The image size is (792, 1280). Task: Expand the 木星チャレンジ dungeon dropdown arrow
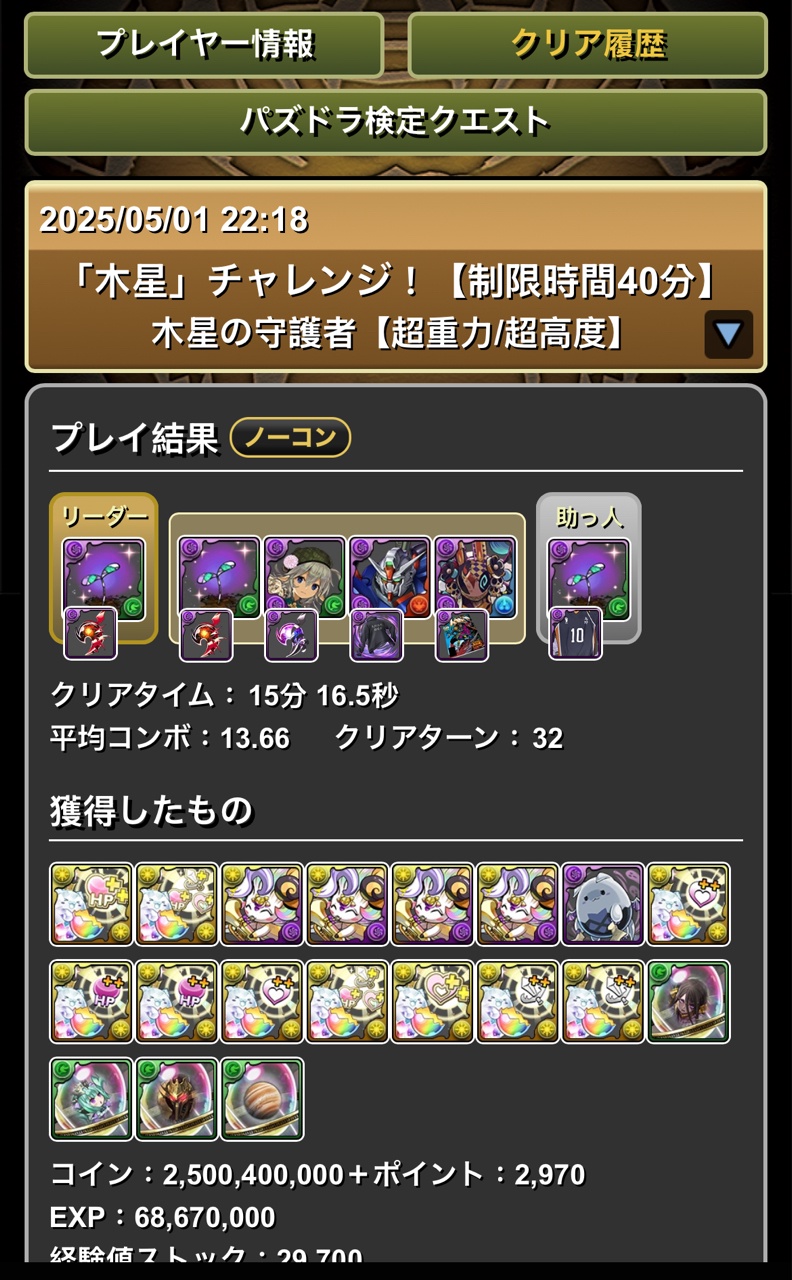click(x=728, y=334)
